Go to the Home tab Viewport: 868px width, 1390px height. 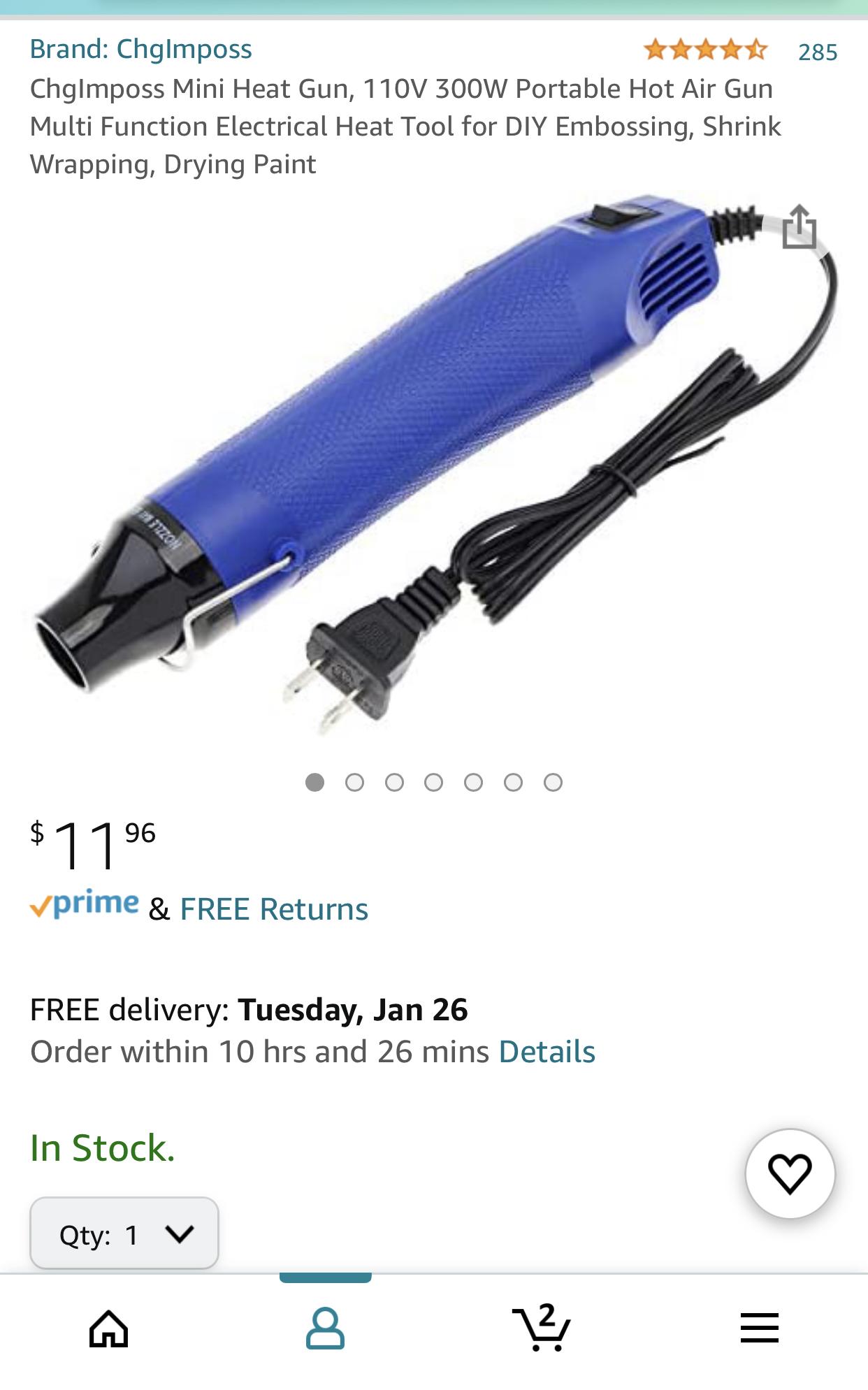pyautogui.click(x=108, y=1328)
